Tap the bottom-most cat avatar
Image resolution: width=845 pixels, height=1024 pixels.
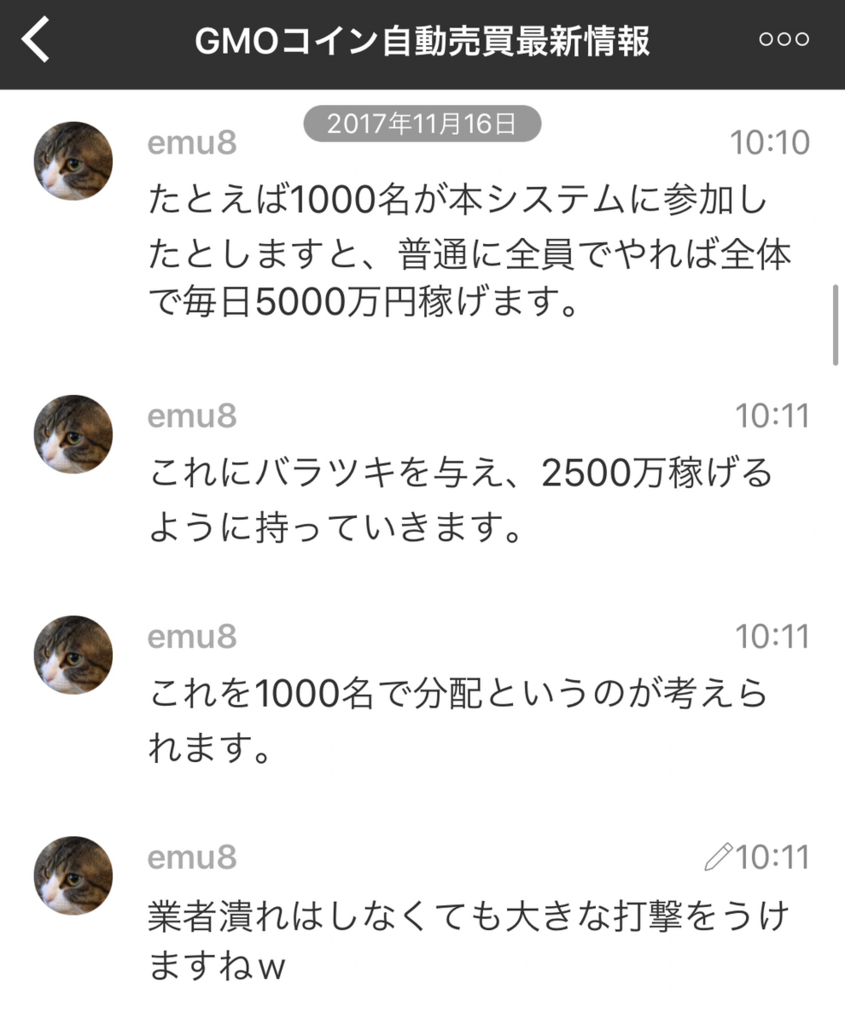coord(72,874)
